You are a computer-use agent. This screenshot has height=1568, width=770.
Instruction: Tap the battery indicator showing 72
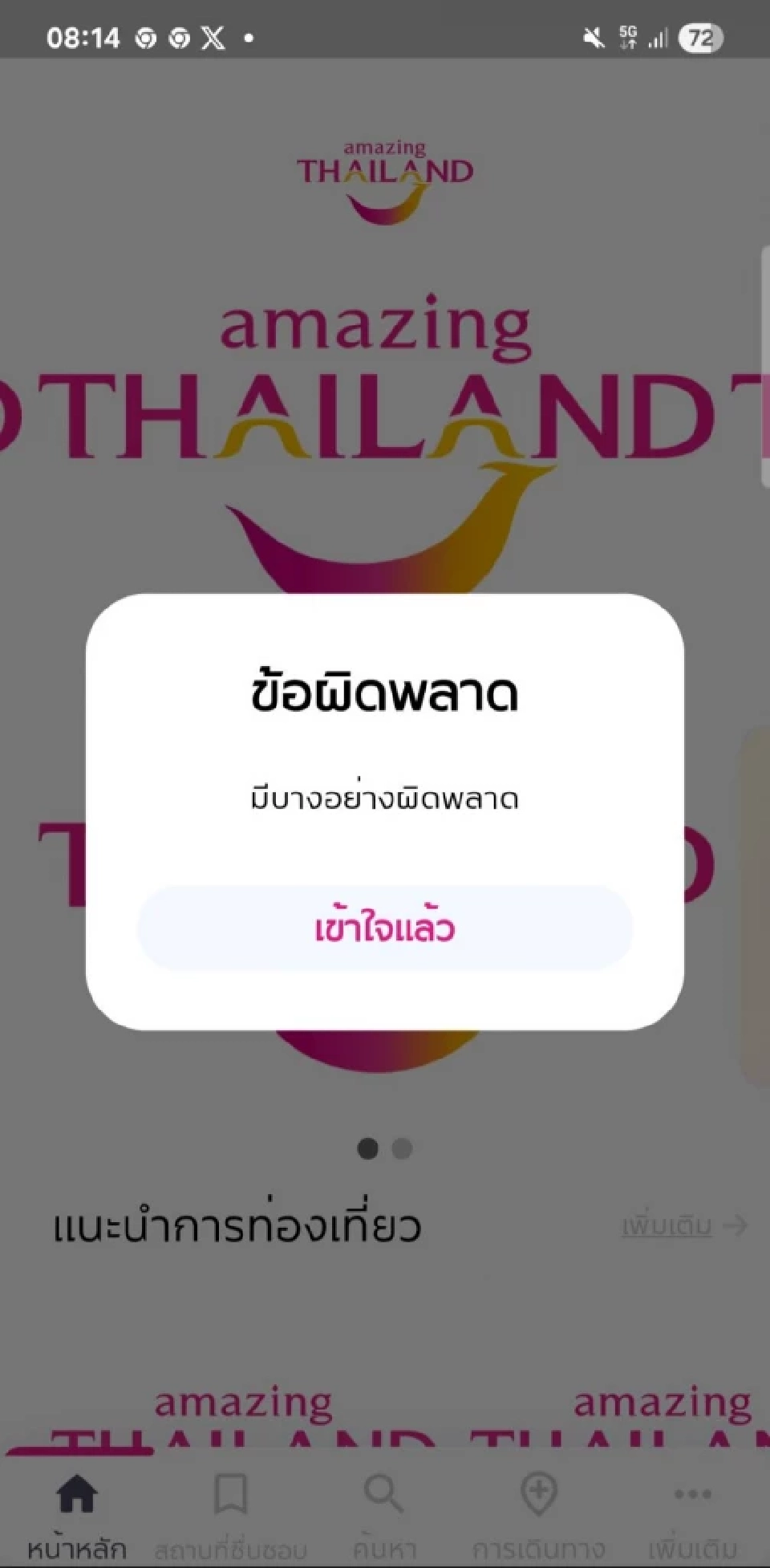700,38
